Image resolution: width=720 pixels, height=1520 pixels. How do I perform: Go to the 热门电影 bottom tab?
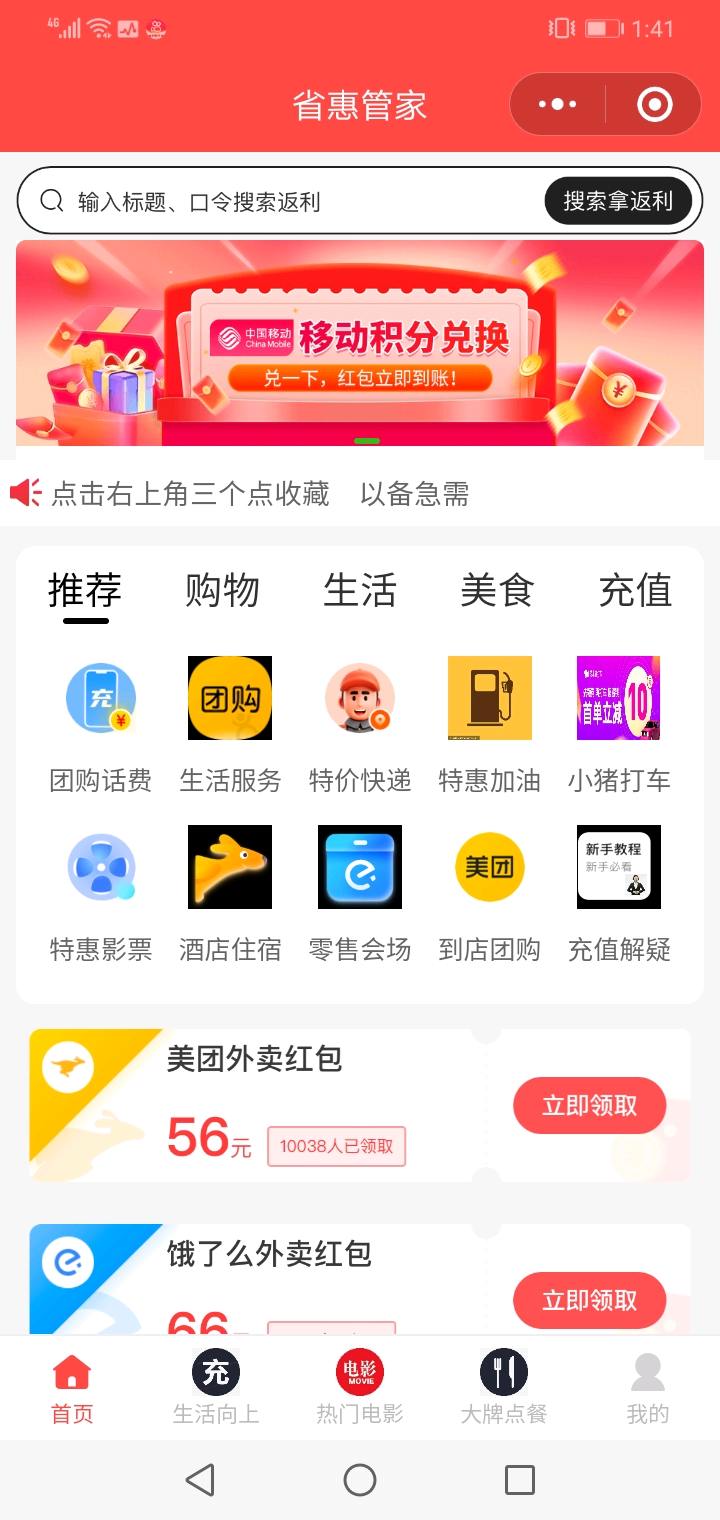[x=360, y=1388]
